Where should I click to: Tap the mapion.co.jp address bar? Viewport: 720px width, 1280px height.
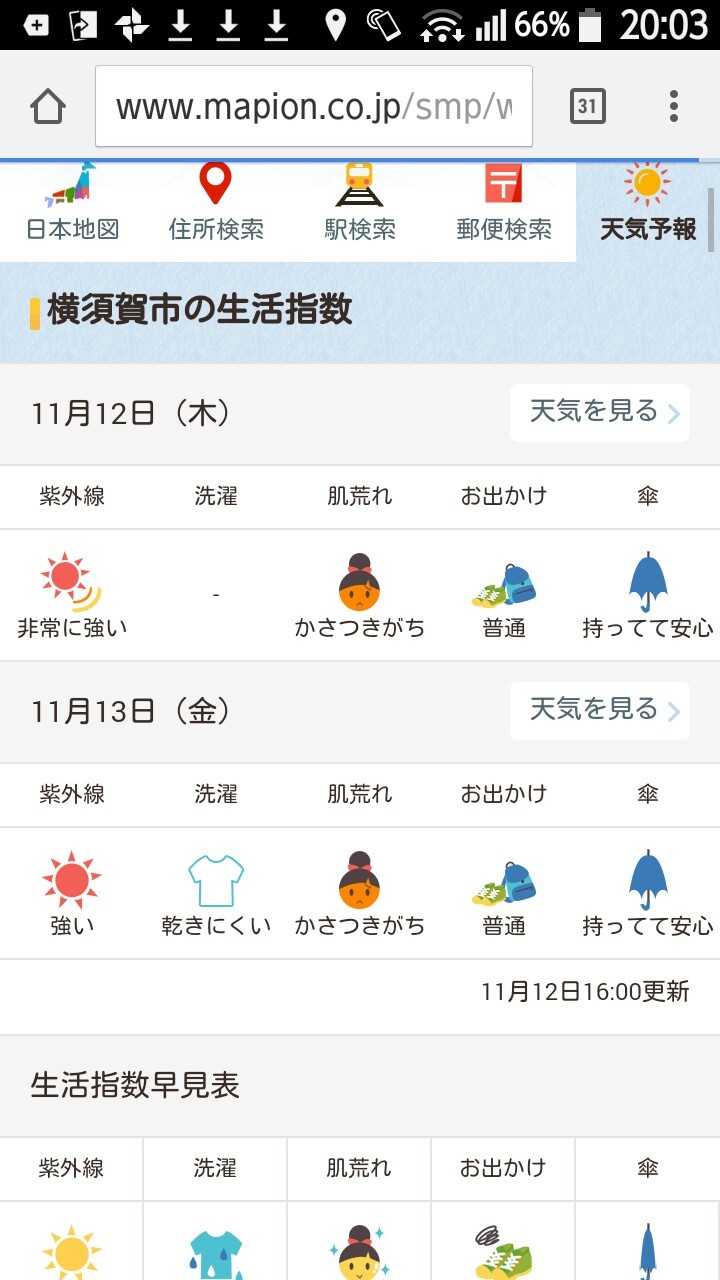coord(314,106)
